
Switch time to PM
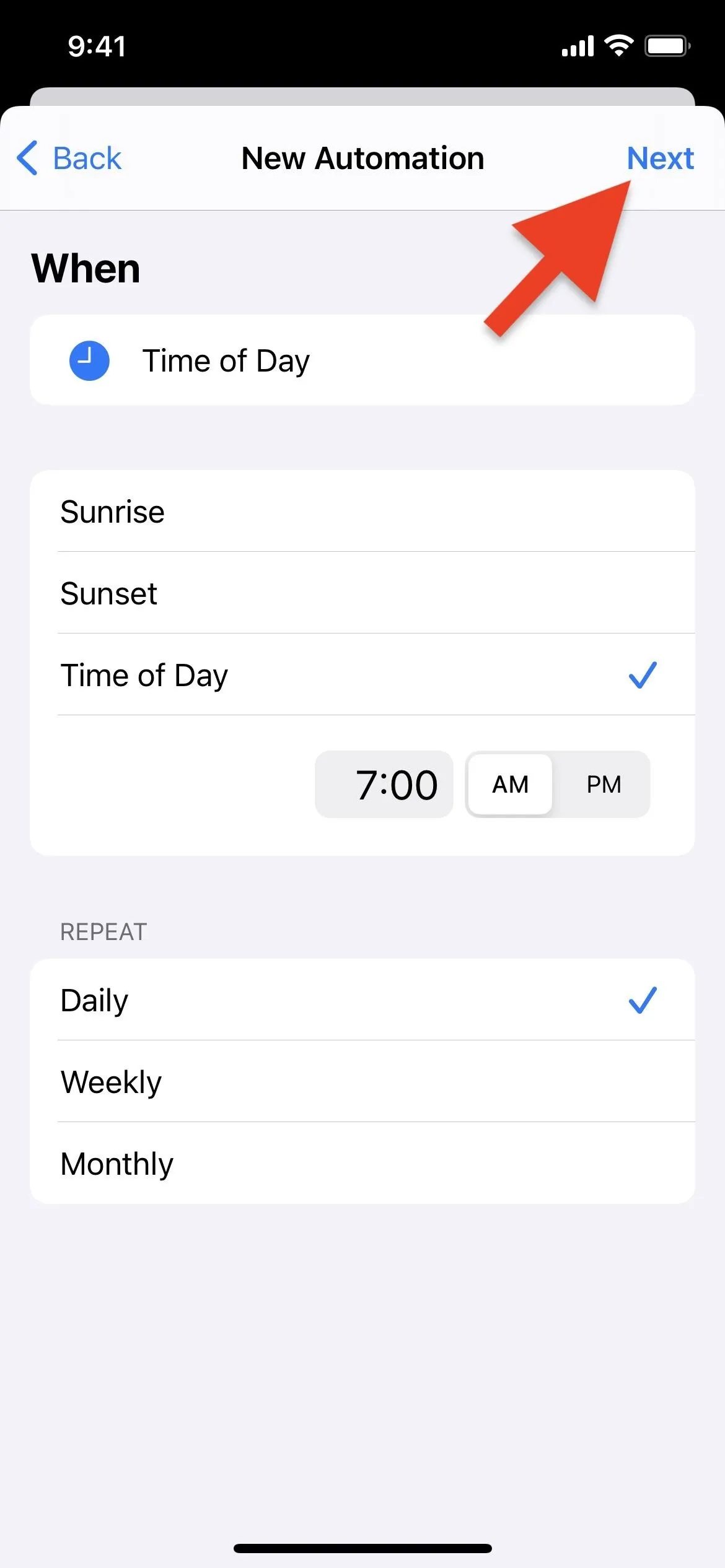(604, 785)
